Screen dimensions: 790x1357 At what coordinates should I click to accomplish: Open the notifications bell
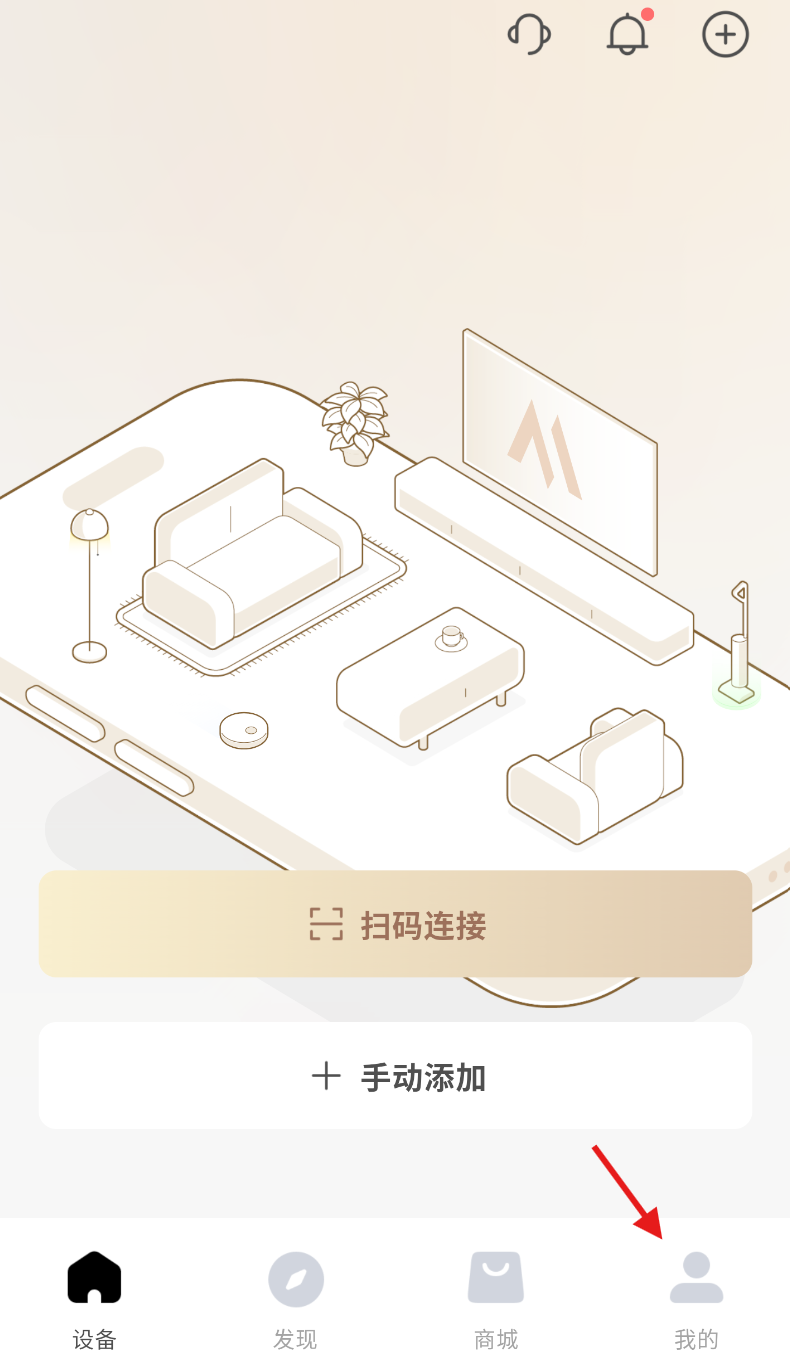pyautogui.click(x=628, y=35)
